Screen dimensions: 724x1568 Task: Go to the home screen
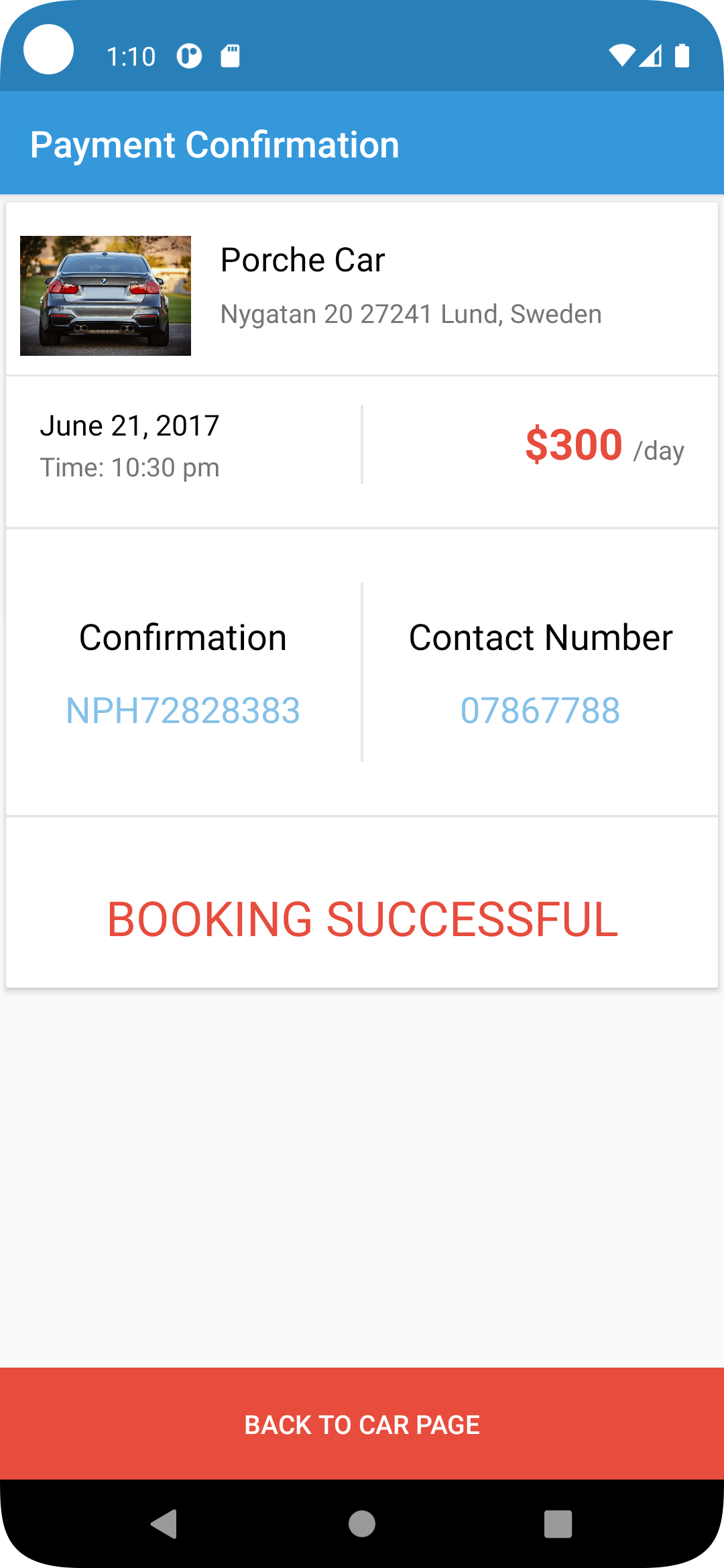[362, 1524]
